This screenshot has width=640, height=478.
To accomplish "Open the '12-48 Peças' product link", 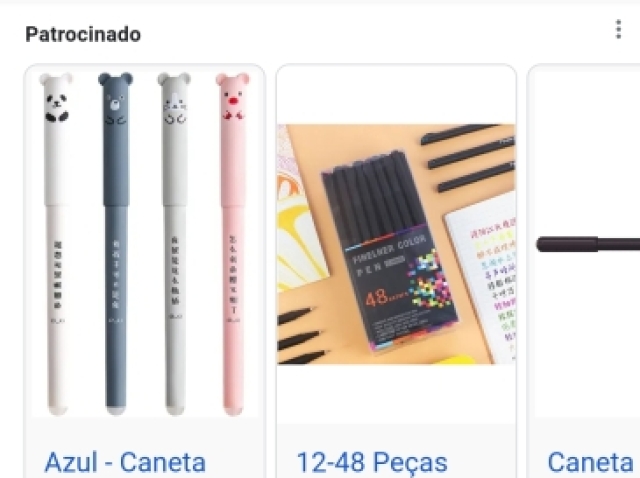I will click(x=371, y=462).
